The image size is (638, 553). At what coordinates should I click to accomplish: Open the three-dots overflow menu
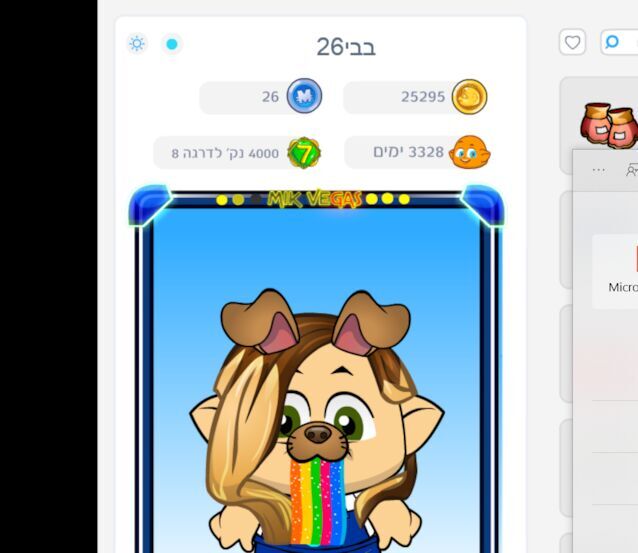(598, 170)
